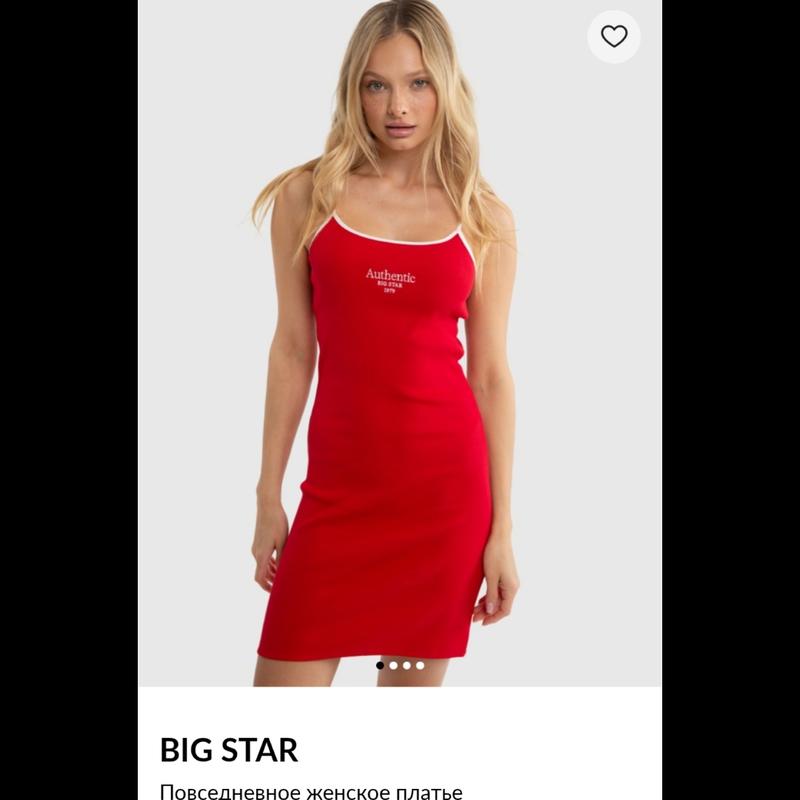Add the red dress to favorites
Viewport: 800px width, 800px height.
click(613, 37)
